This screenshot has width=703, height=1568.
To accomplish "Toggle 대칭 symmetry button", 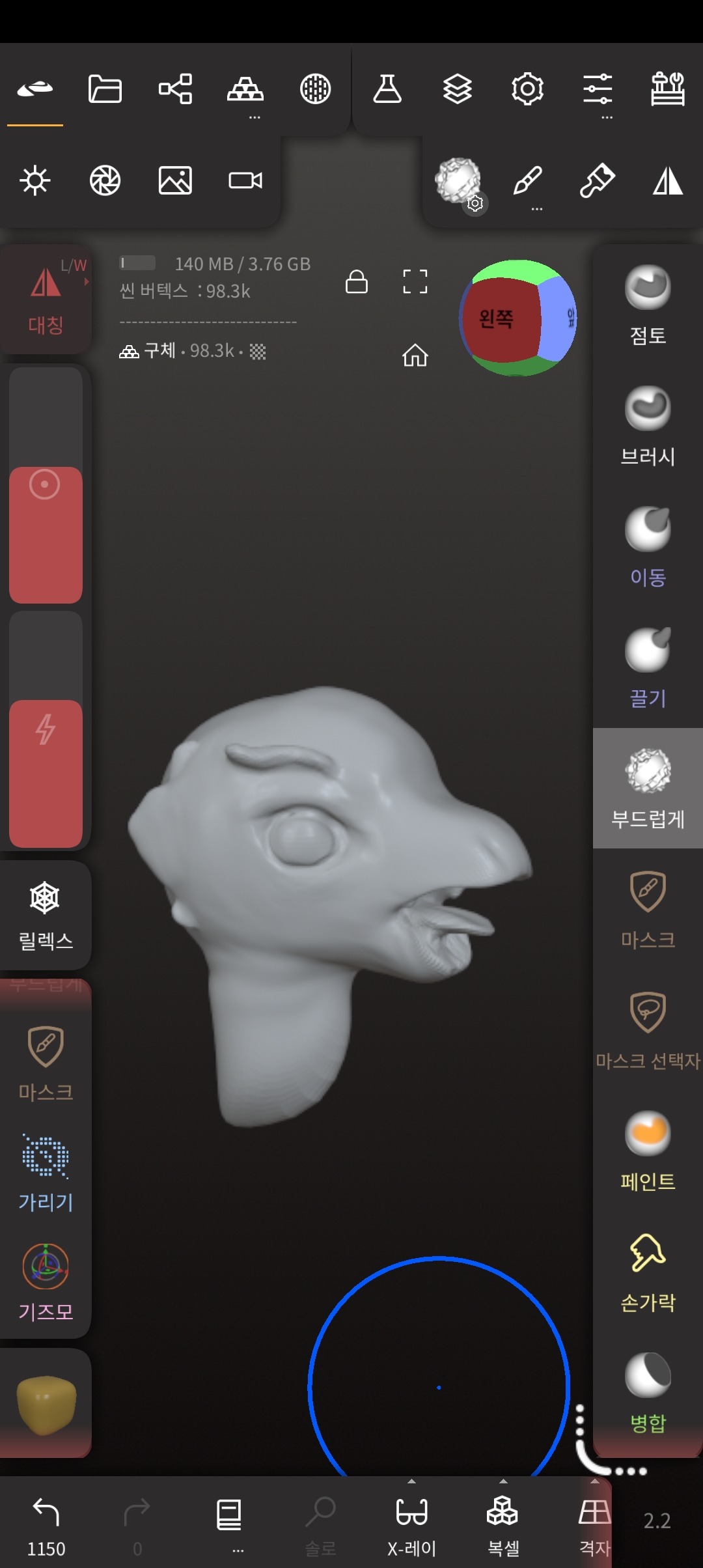I will [46, 300].
